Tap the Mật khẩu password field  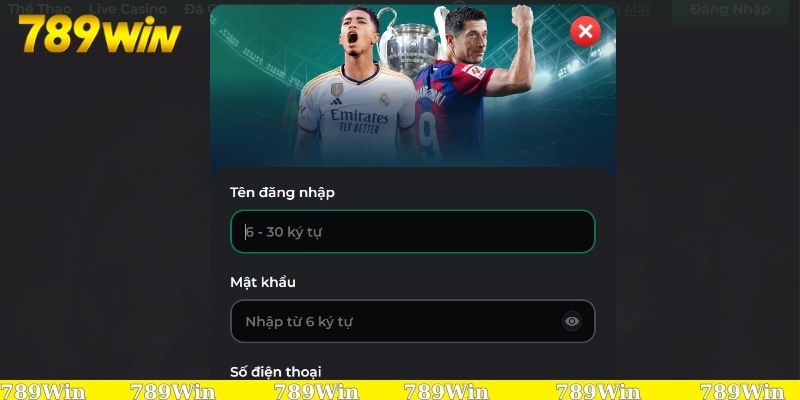pyautogui.click(x=400, y=321)
